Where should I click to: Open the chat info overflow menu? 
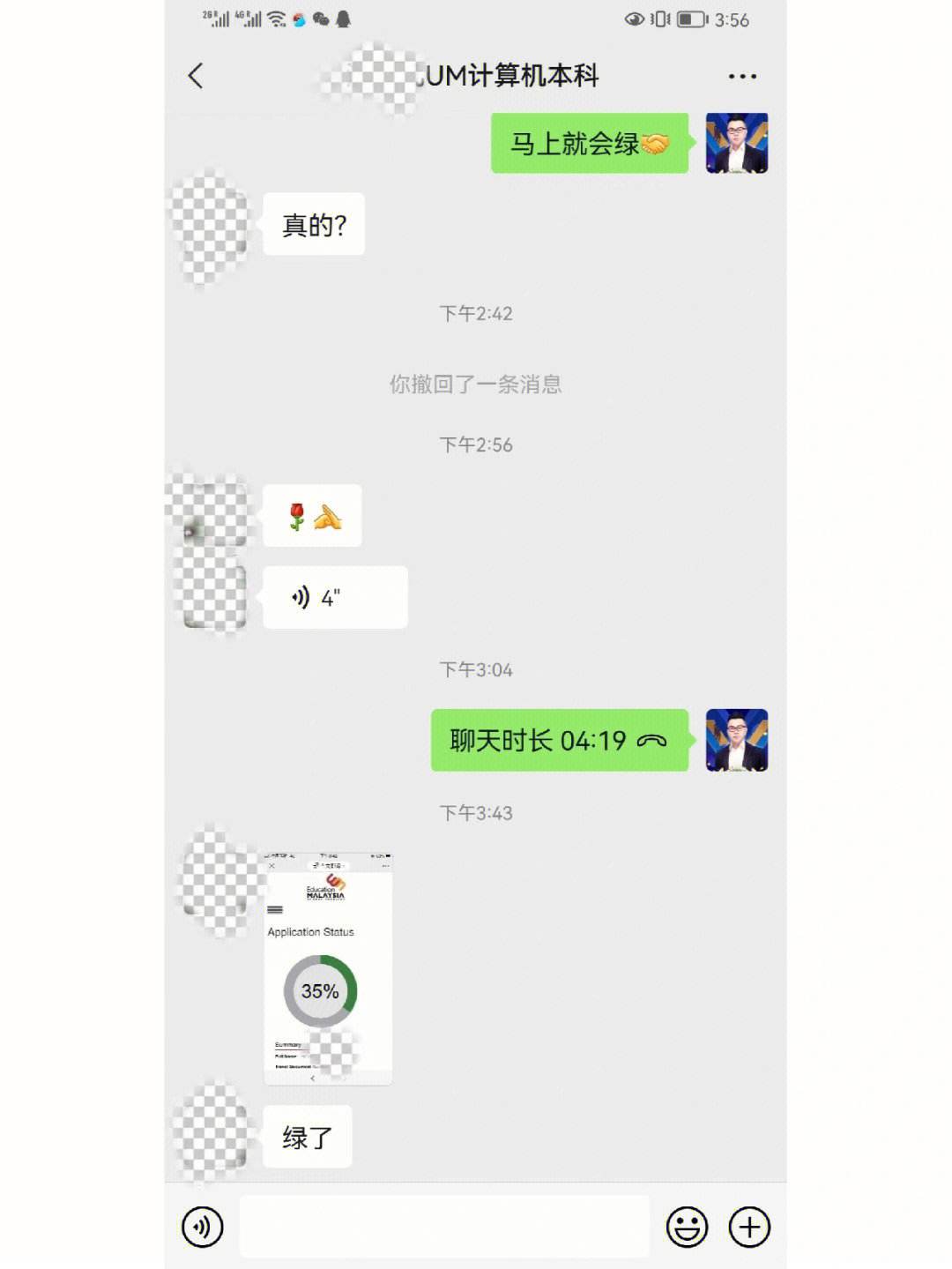pos(742,77)
